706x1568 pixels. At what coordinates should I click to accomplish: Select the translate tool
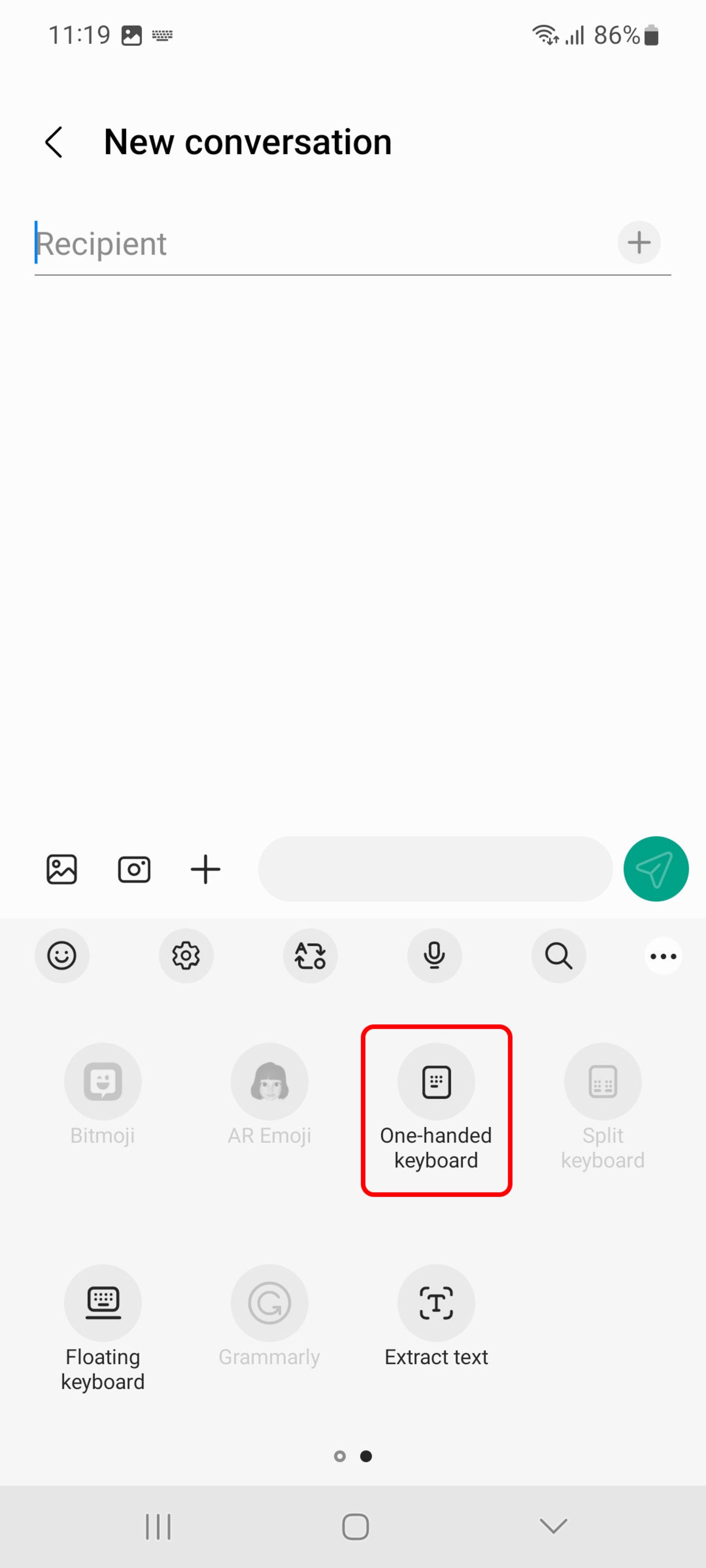click(x=310, y=956)
